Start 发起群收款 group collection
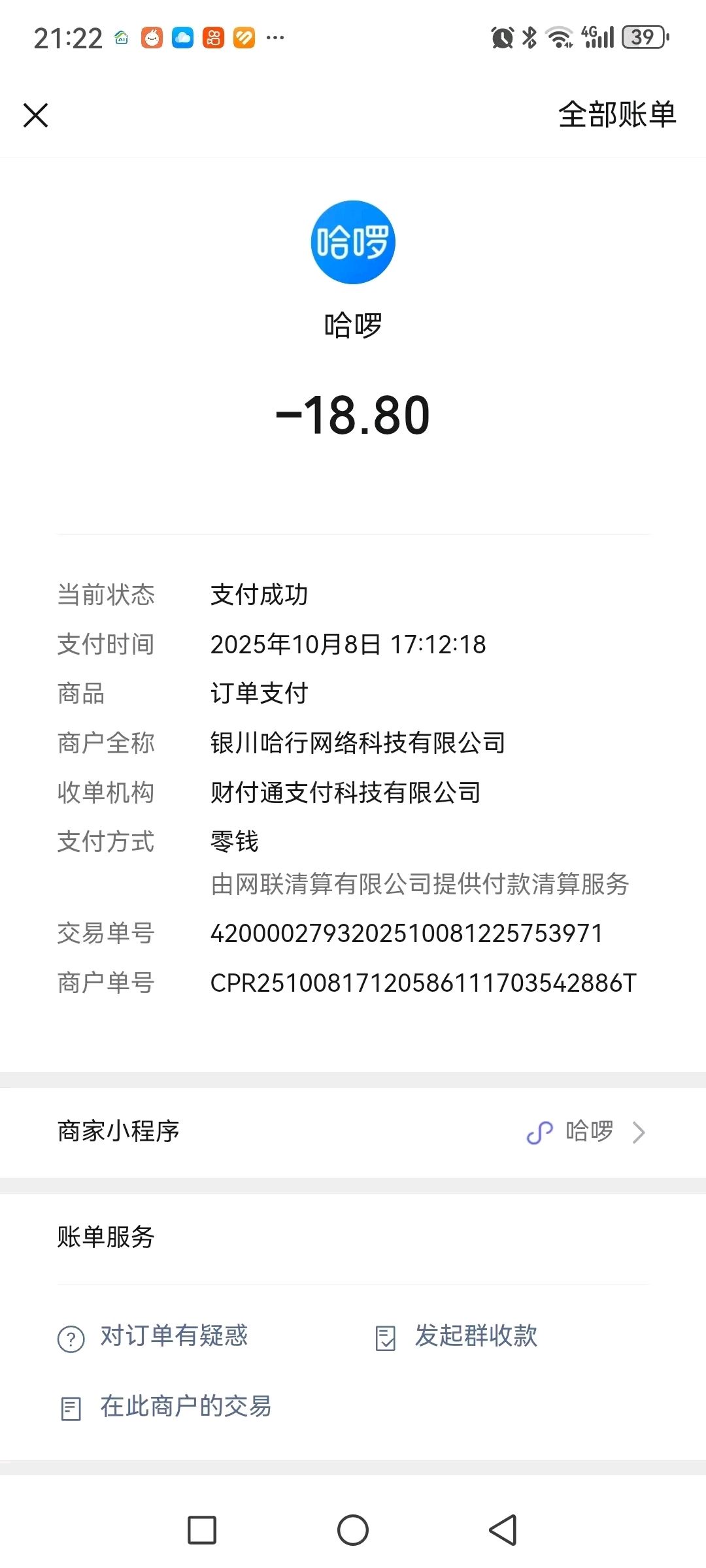706x1568 pixels. click(x=457, y=1337)
